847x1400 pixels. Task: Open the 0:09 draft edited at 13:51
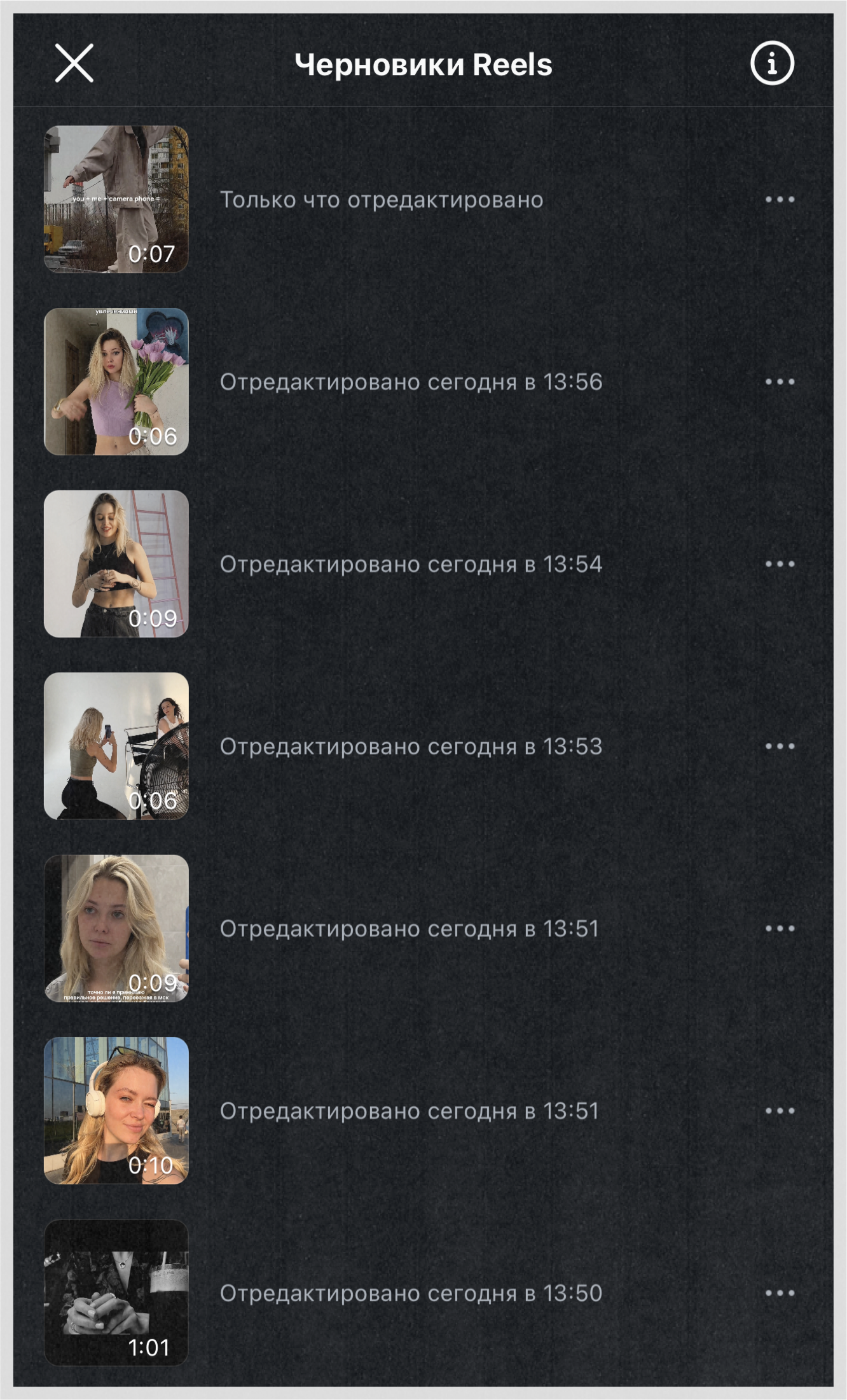[x=116, y=928]
